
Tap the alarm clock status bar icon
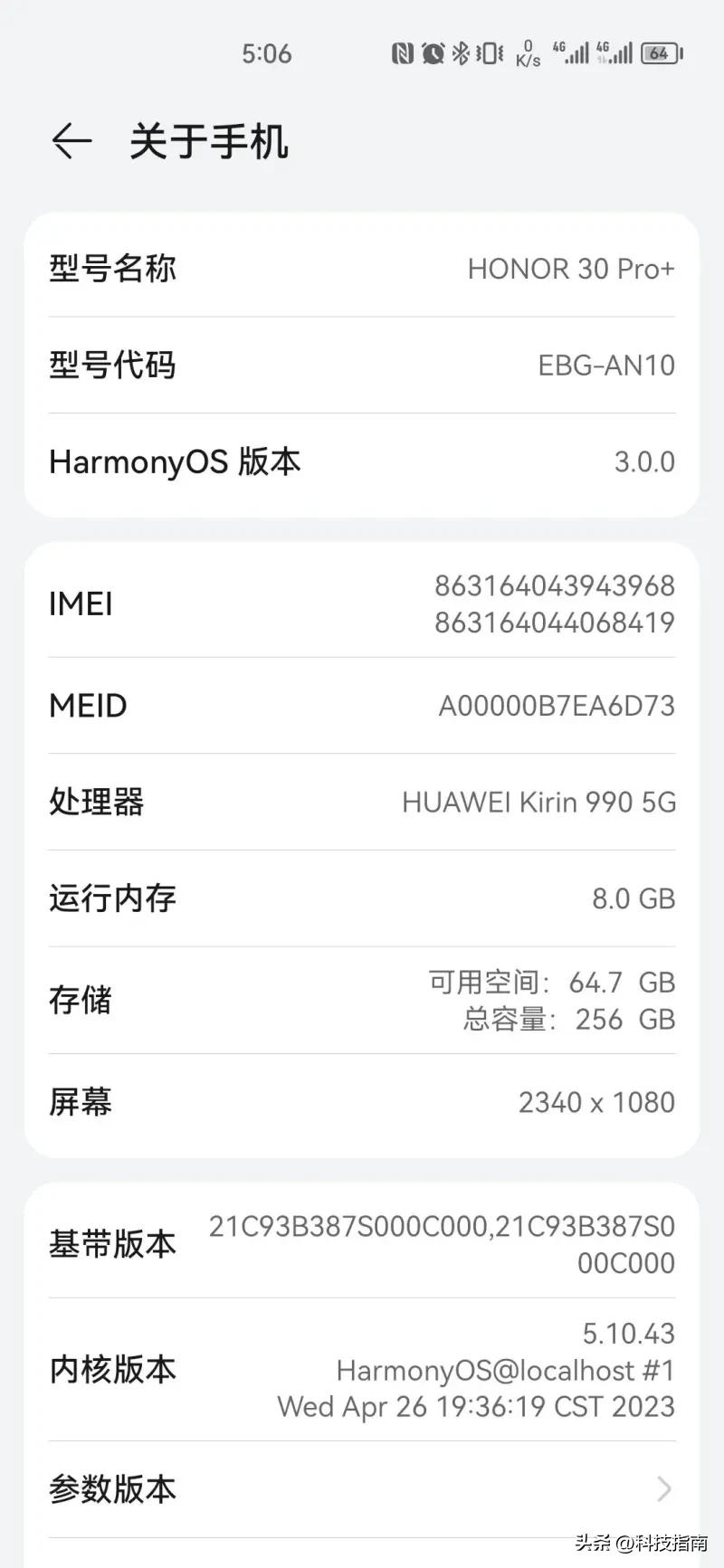tap(433, 54)
